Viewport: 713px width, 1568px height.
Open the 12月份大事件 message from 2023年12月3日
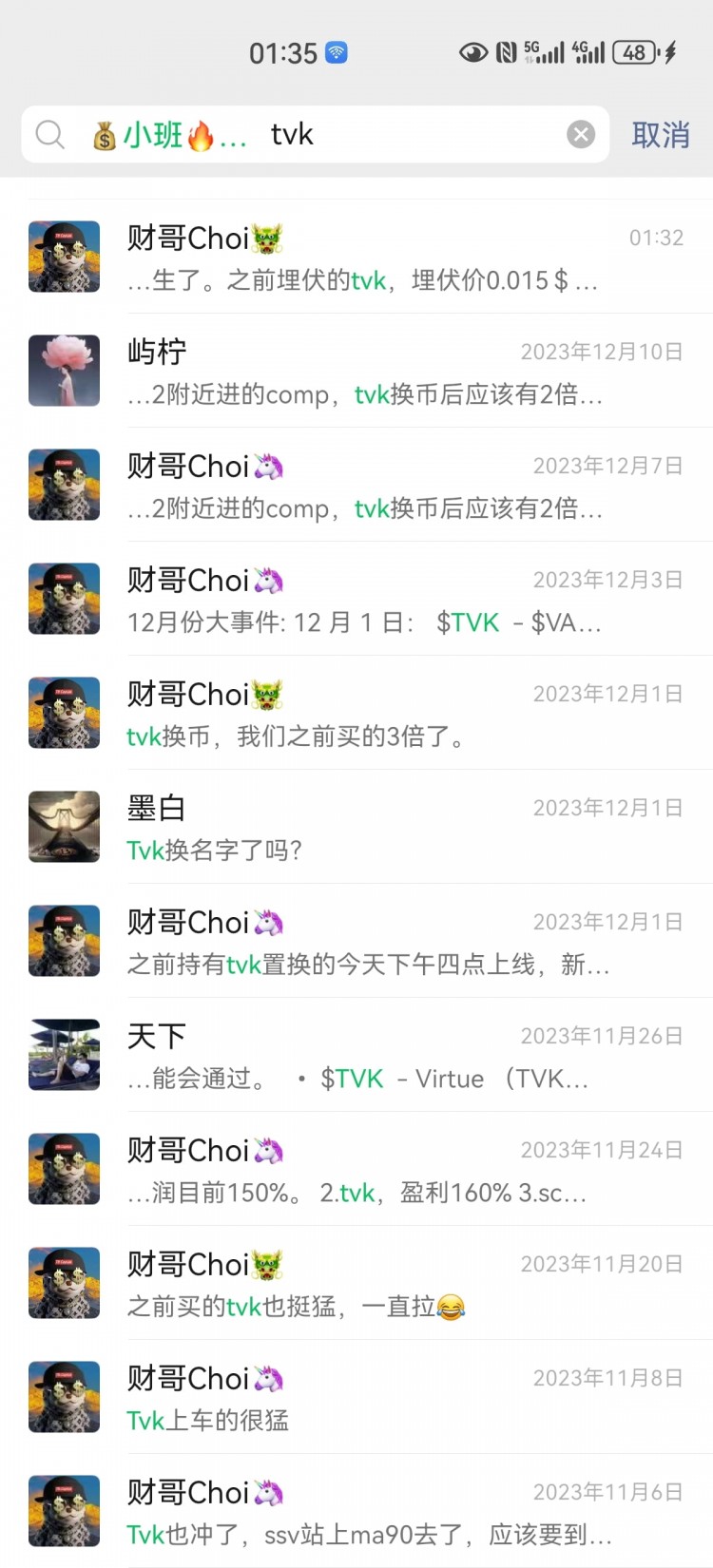click(x=361, y=600)
